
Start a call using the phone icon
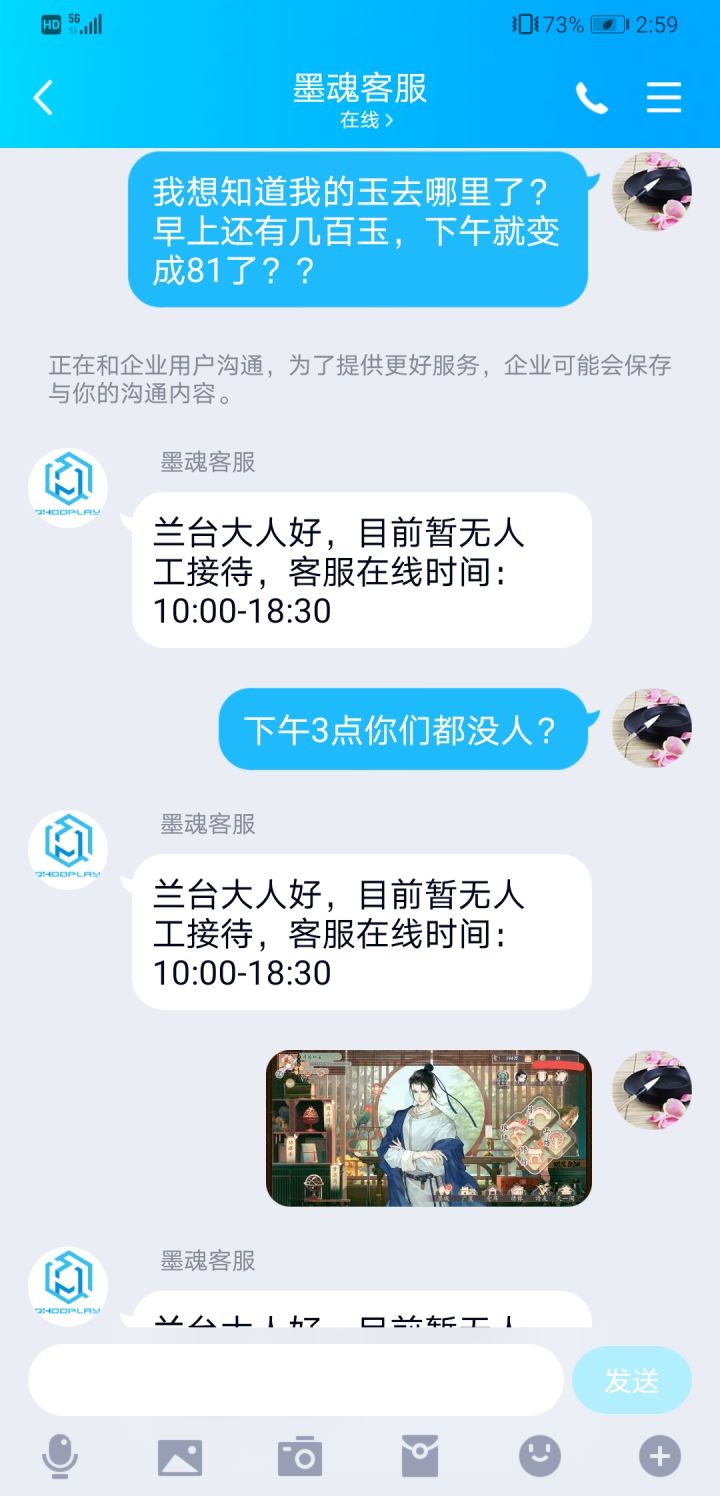591,98
